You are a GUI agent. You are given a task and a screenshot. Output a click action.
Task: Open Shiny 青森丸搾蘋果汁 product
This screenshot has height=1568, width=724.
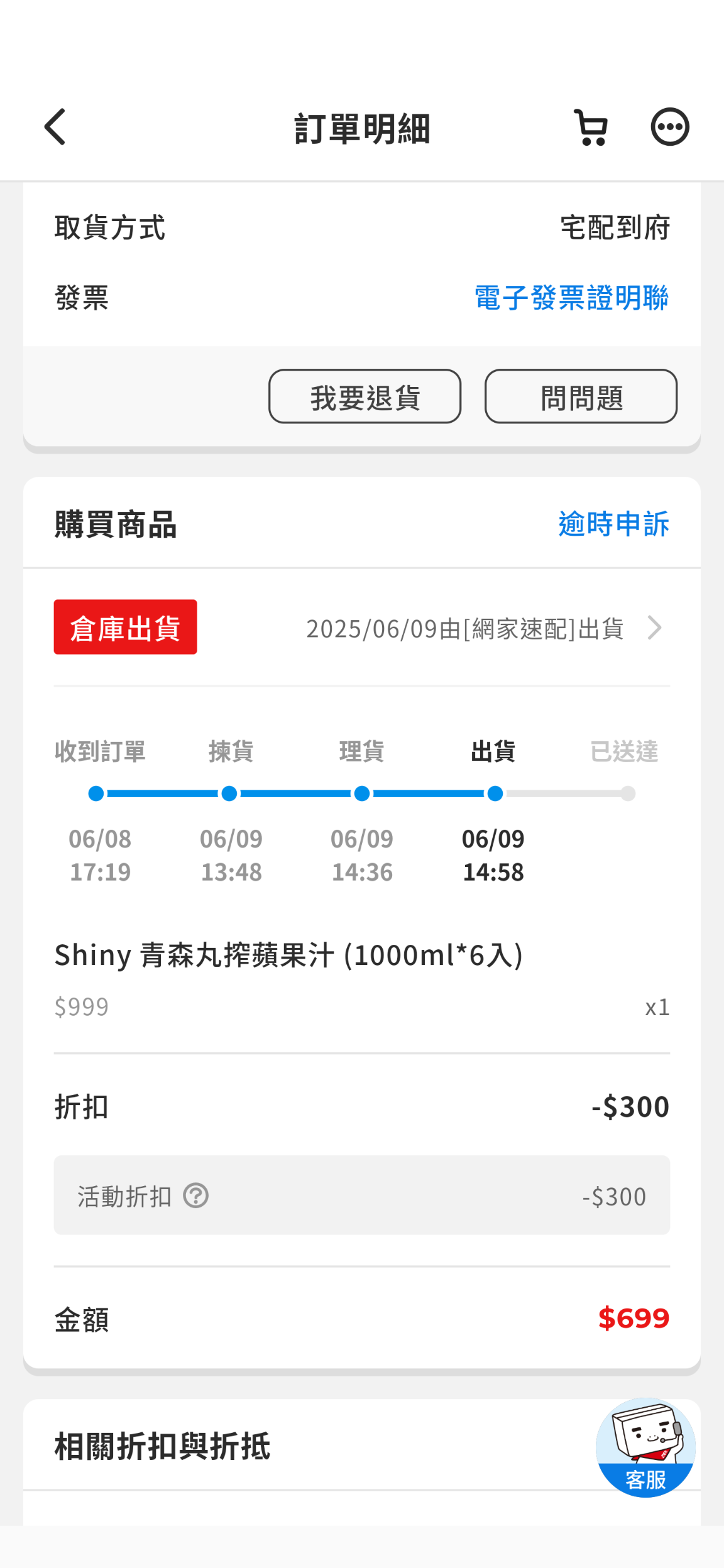(289, 955)
